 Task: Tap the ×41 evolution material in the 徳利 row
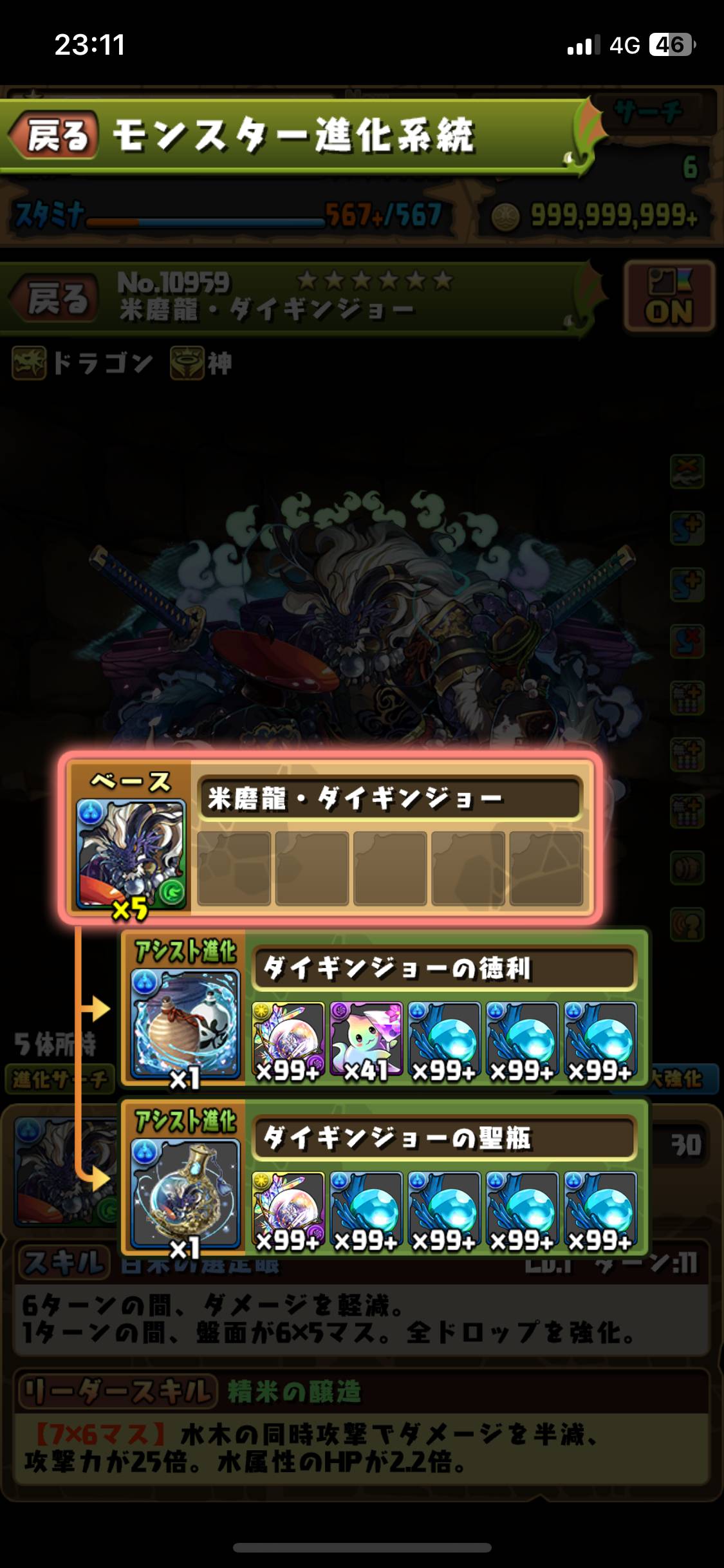coord(366,1041)
